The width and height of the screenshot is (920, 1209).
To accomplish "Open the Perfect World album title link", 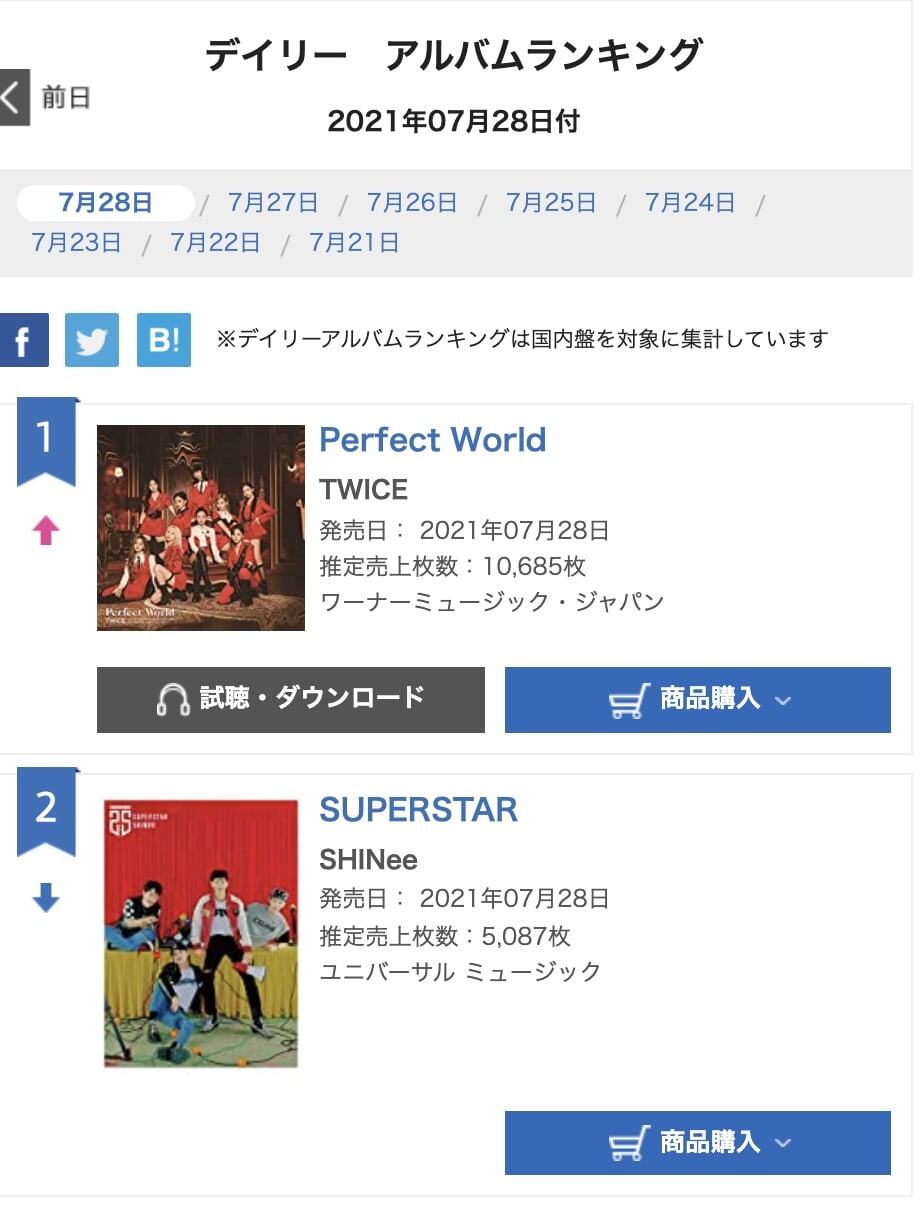I will (432, 440).
